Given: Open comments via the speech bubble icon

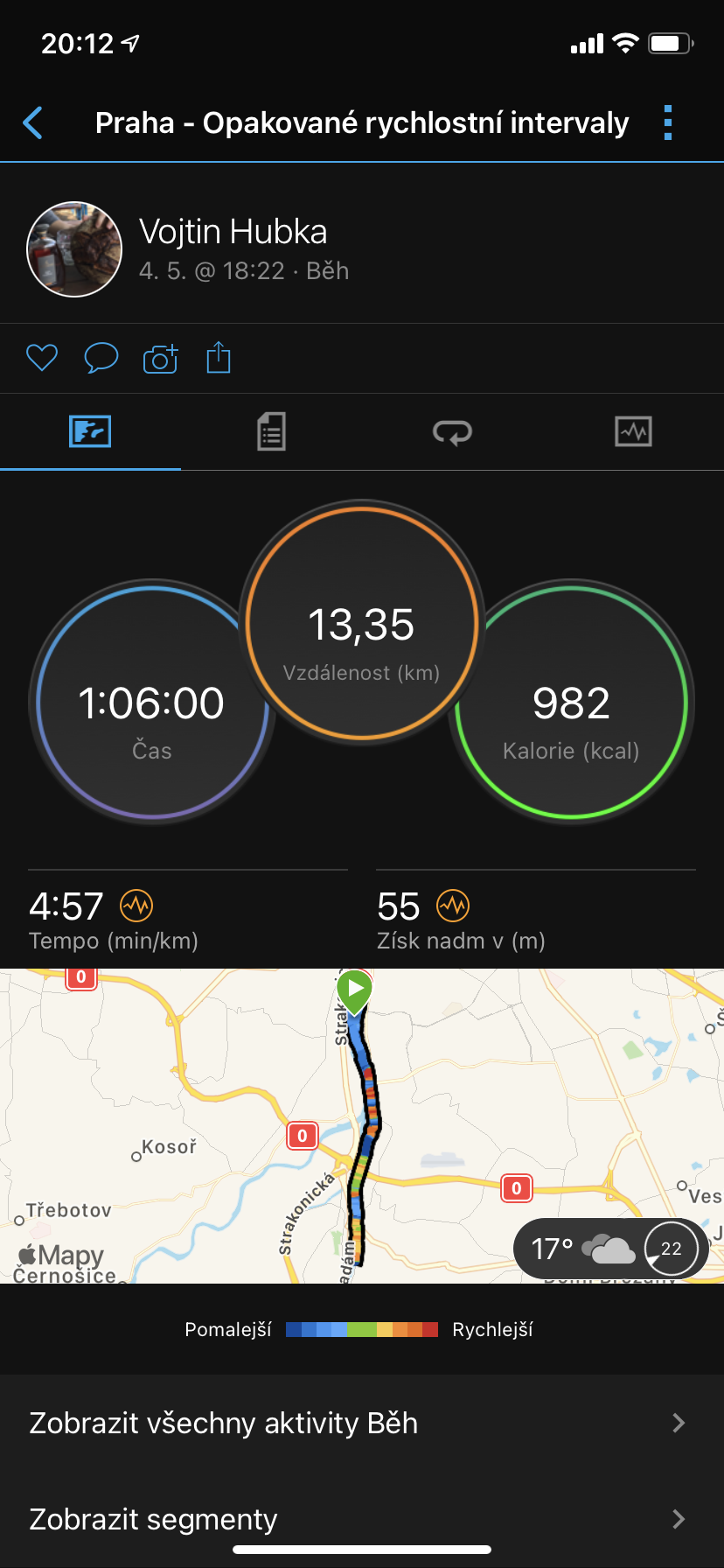Looking at the screenshot, I should (x=101, y=358).
